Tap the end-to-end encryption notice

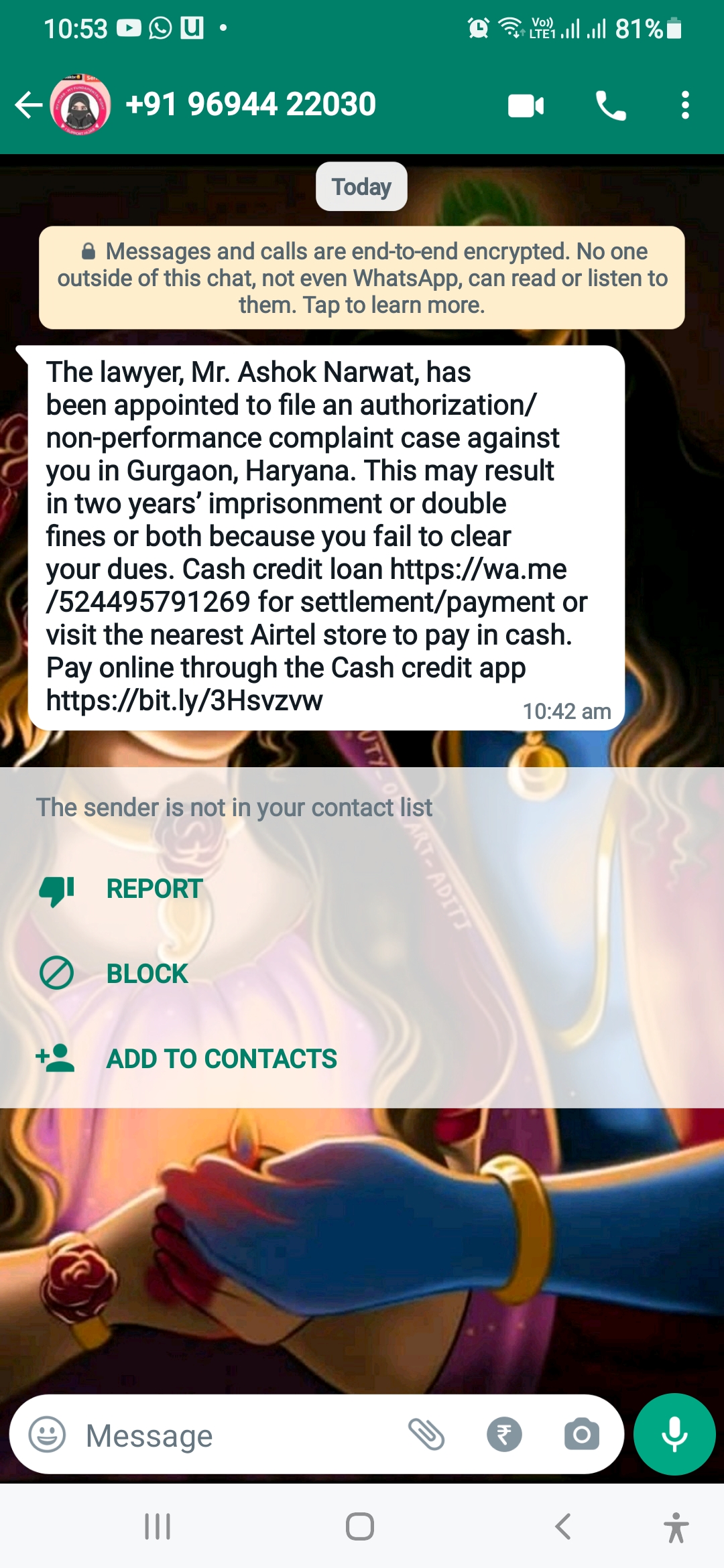pyautogui.click(x=362, y=278)
